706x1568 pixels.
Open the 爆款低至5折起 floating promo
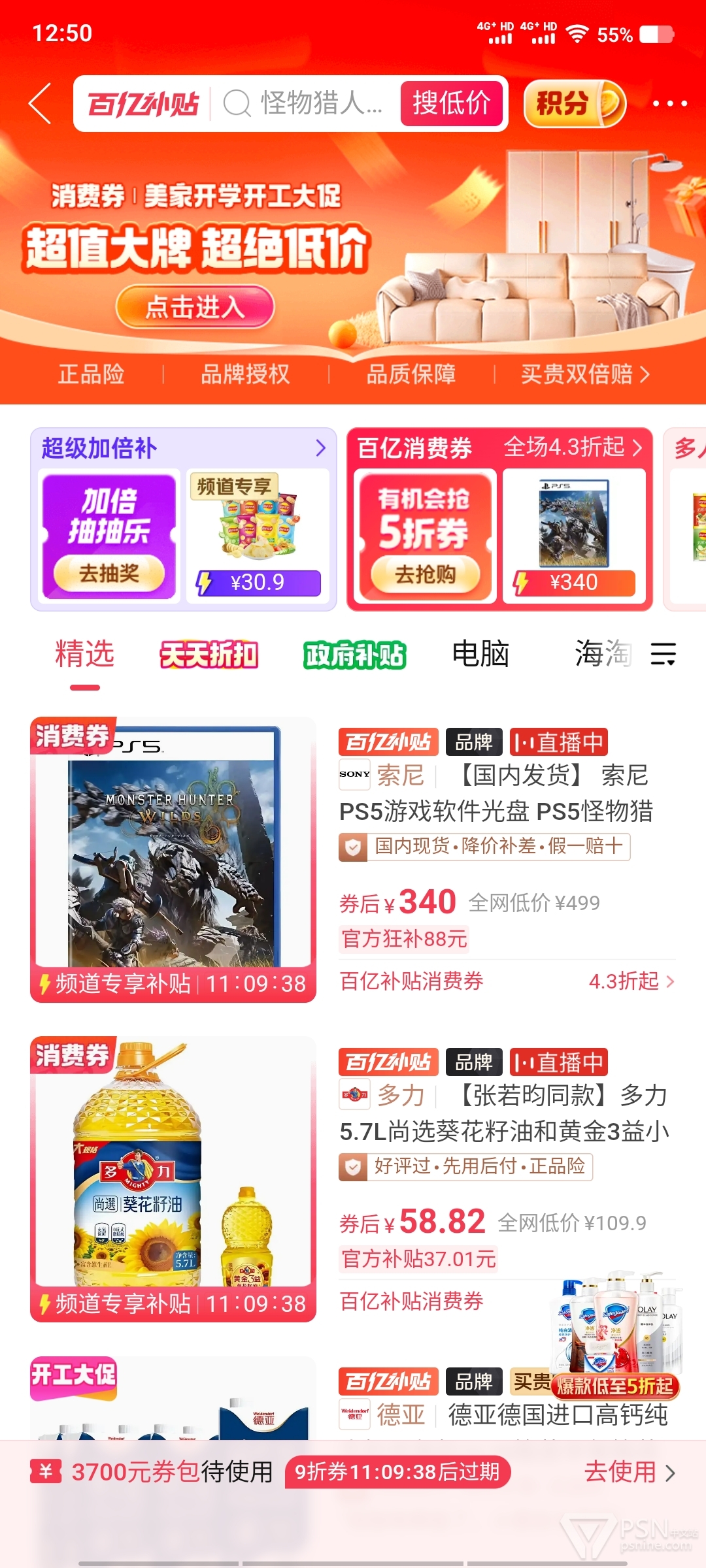click(615, 1385)
